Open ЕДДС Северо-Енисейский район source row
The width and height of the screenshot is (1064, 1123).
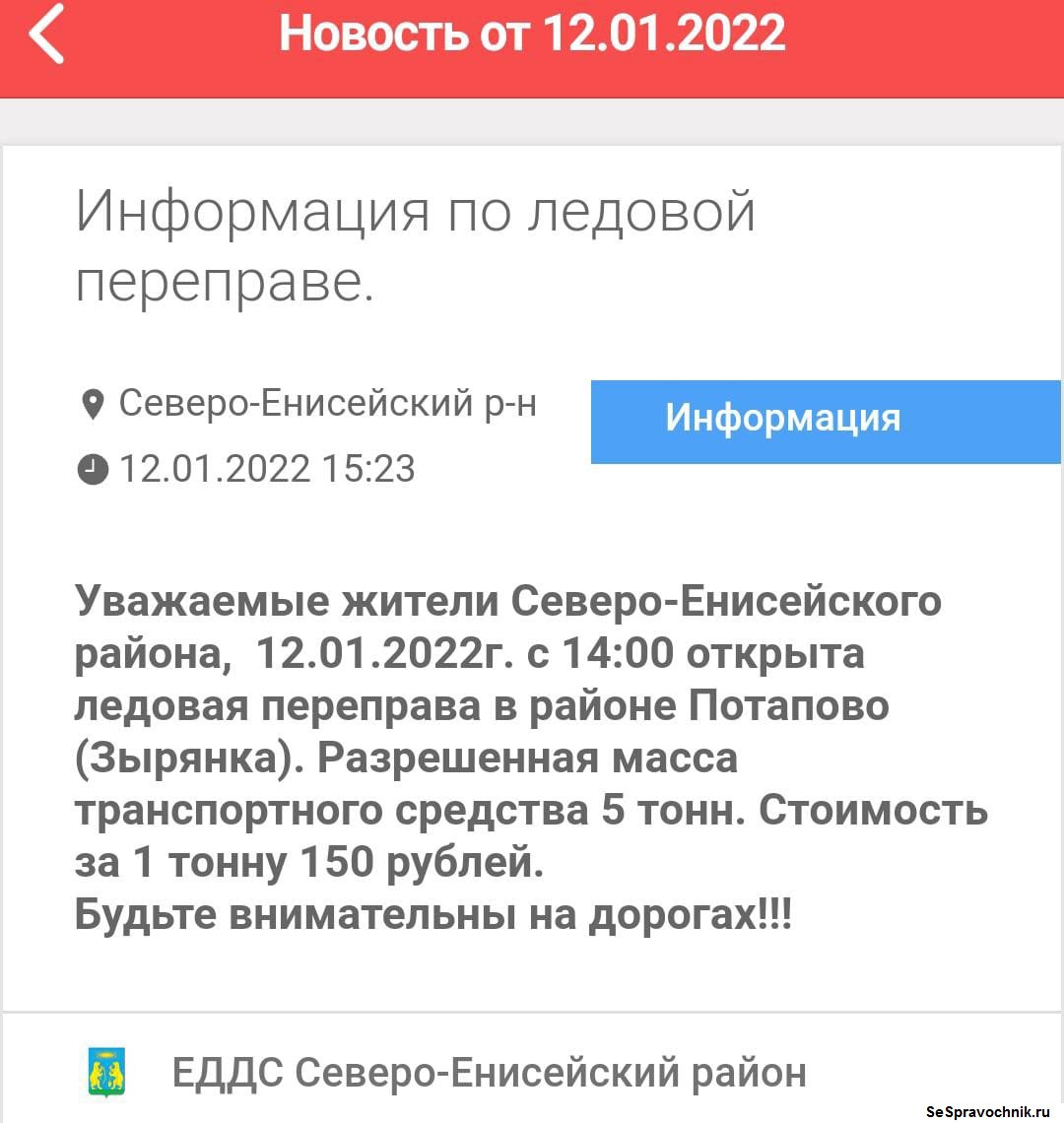pyautogui.click(x=489, y=1072)
